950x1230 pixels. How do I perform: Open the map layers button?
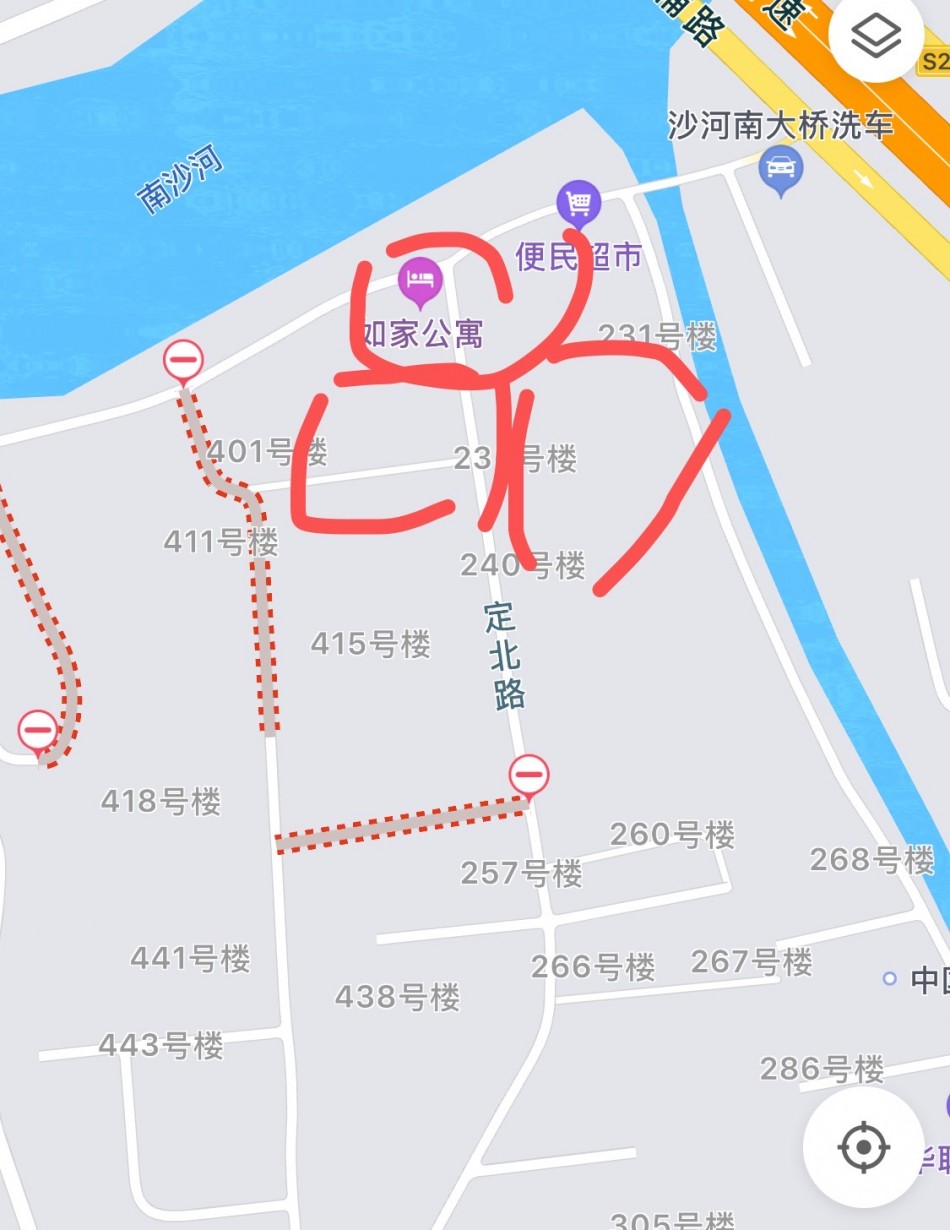point(876,37)
